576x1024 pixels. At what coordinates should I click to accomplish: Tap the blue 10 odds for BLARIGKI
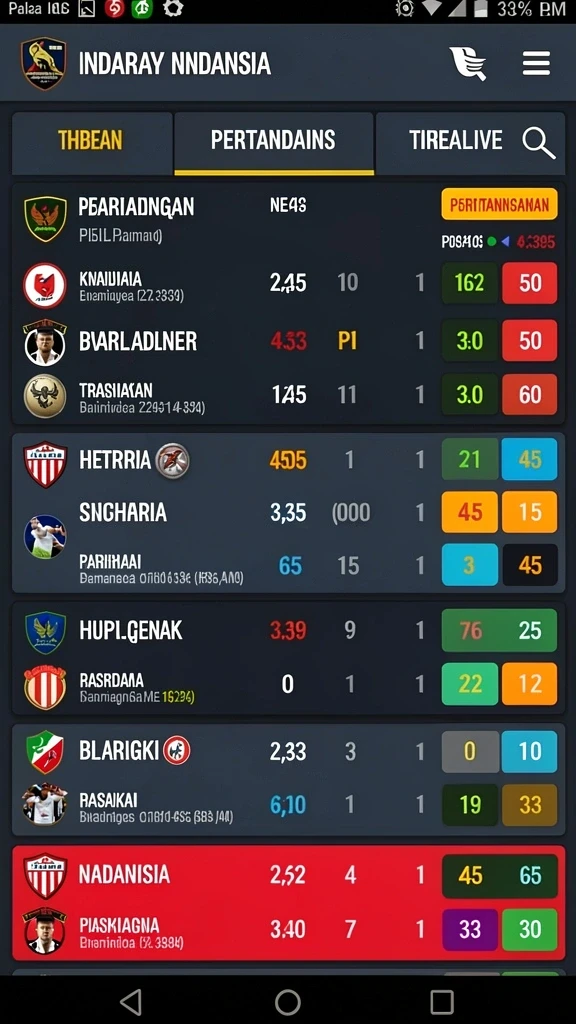pos(530,752)
